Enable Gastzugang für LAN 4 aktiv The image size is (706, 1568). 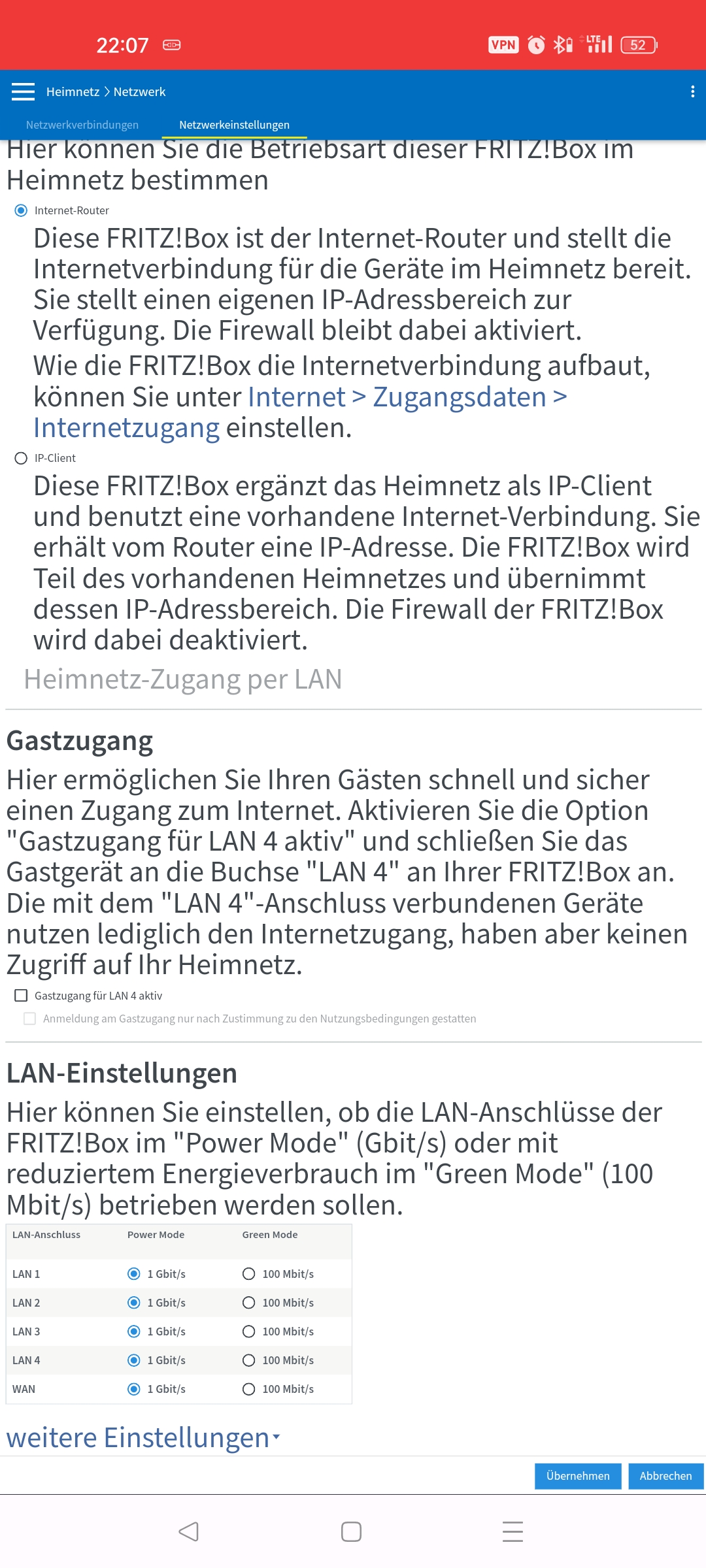(21, 996)
